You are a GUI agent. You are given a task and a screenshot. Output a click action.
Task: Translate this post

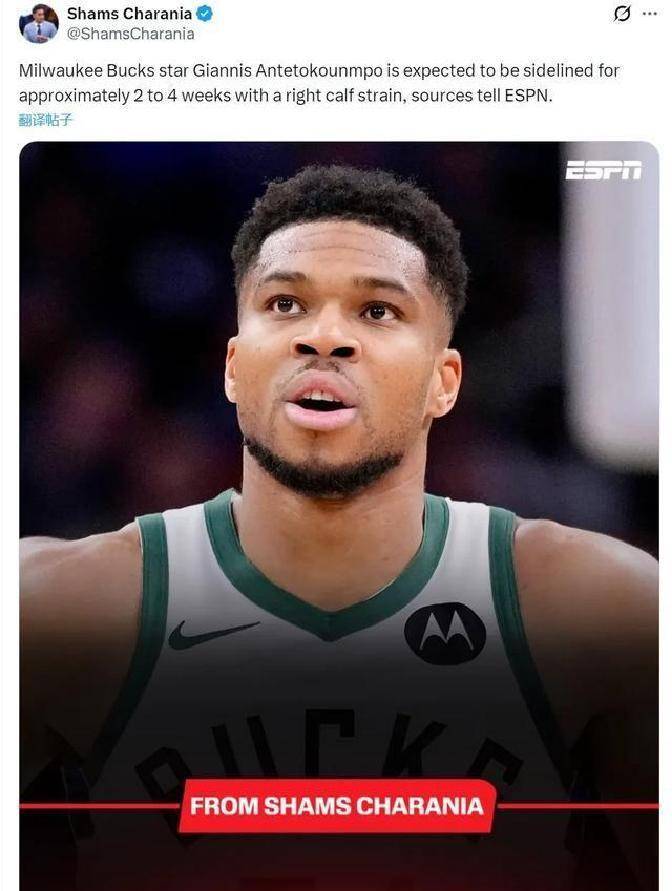(x=45, y=120)
